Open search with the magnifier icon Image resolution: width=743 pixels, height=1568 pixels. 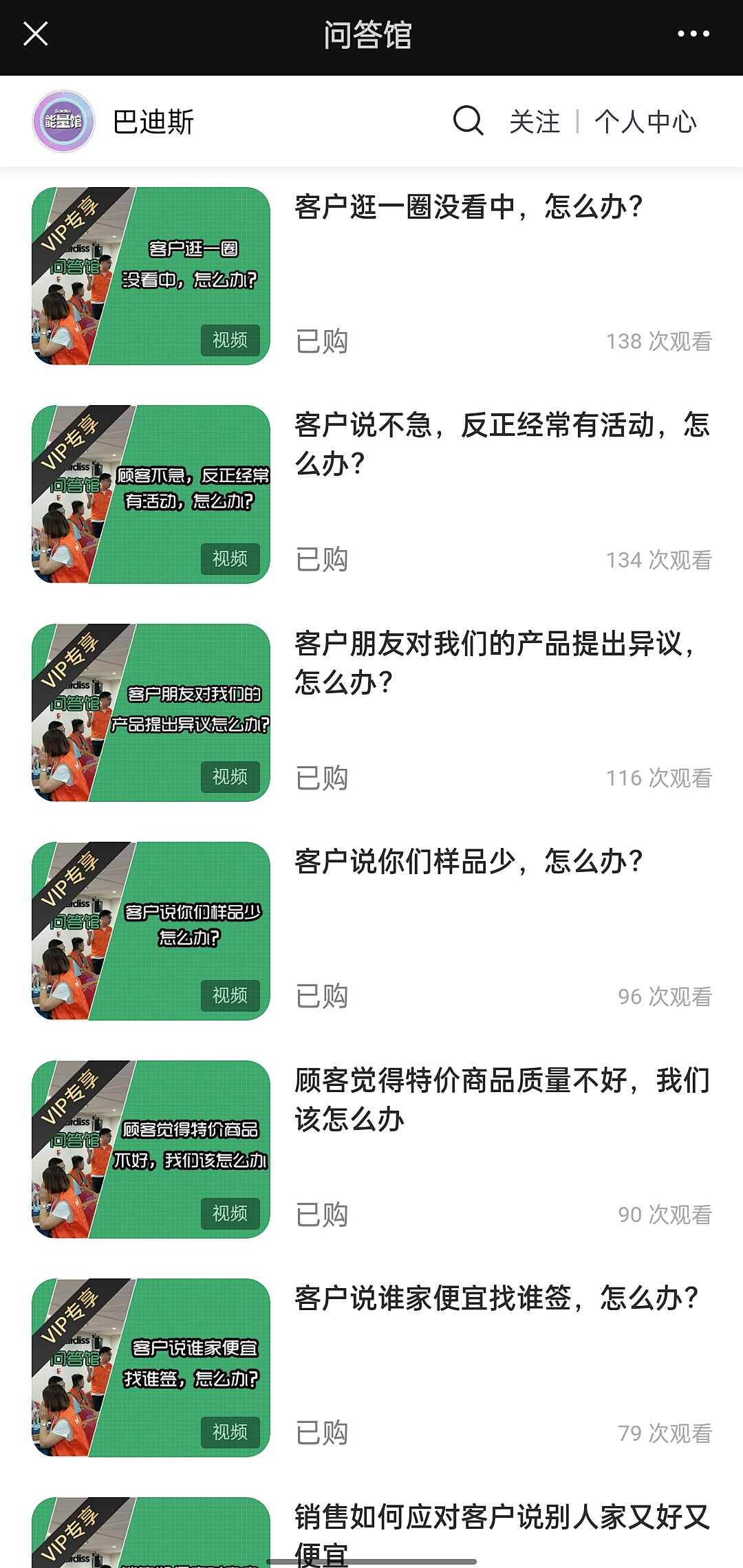(x=468, y=121)
